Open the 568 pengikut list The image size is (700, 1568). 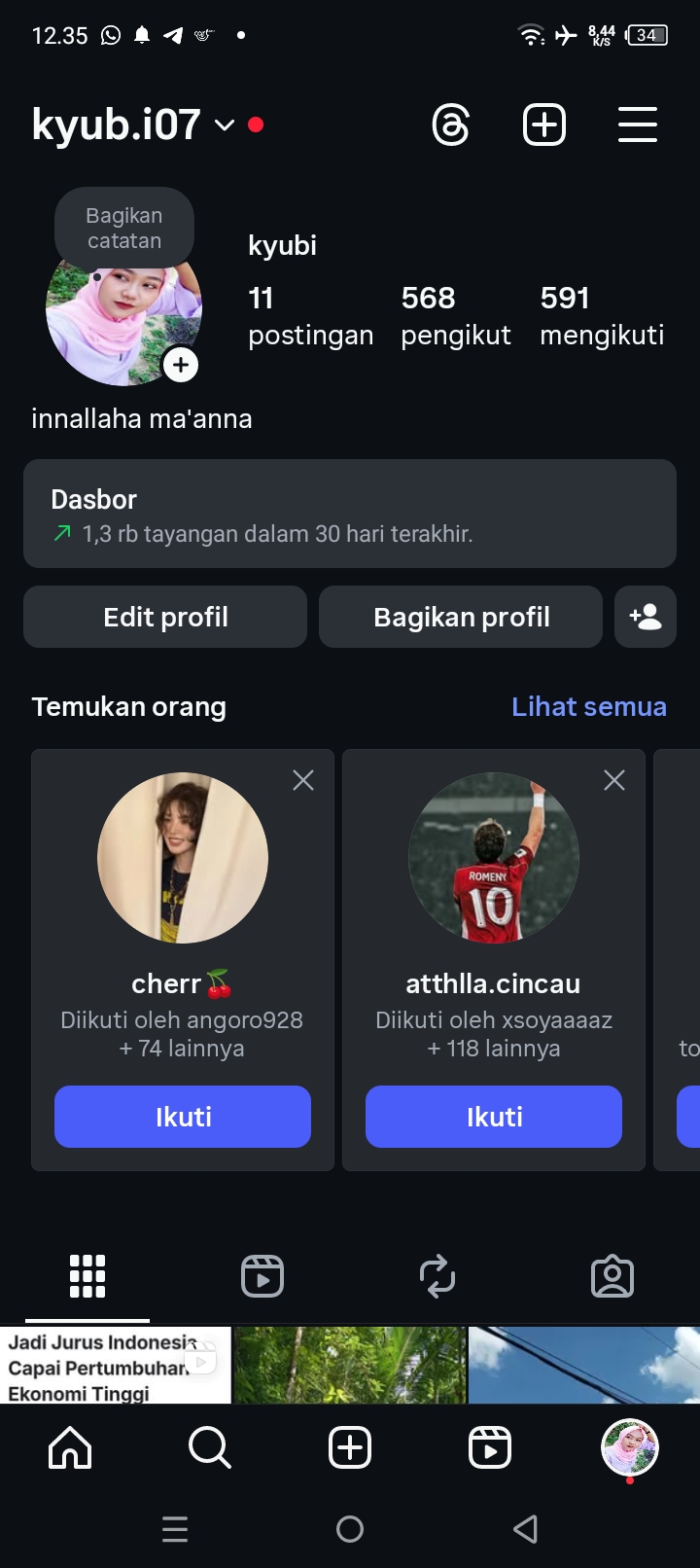coord(455,315)
